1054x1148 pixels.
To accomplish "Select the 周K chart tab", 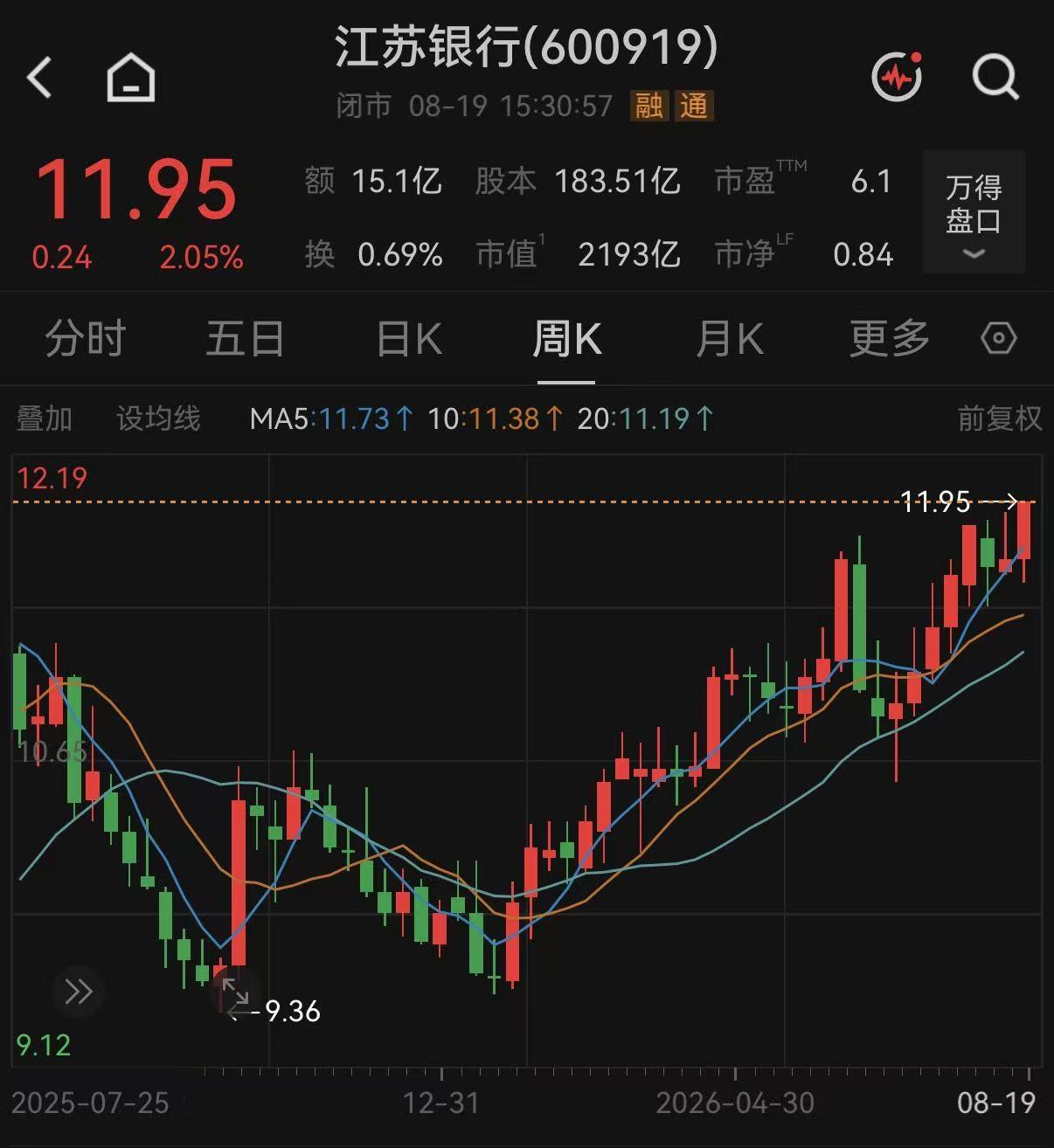I will tap(566, 339).
